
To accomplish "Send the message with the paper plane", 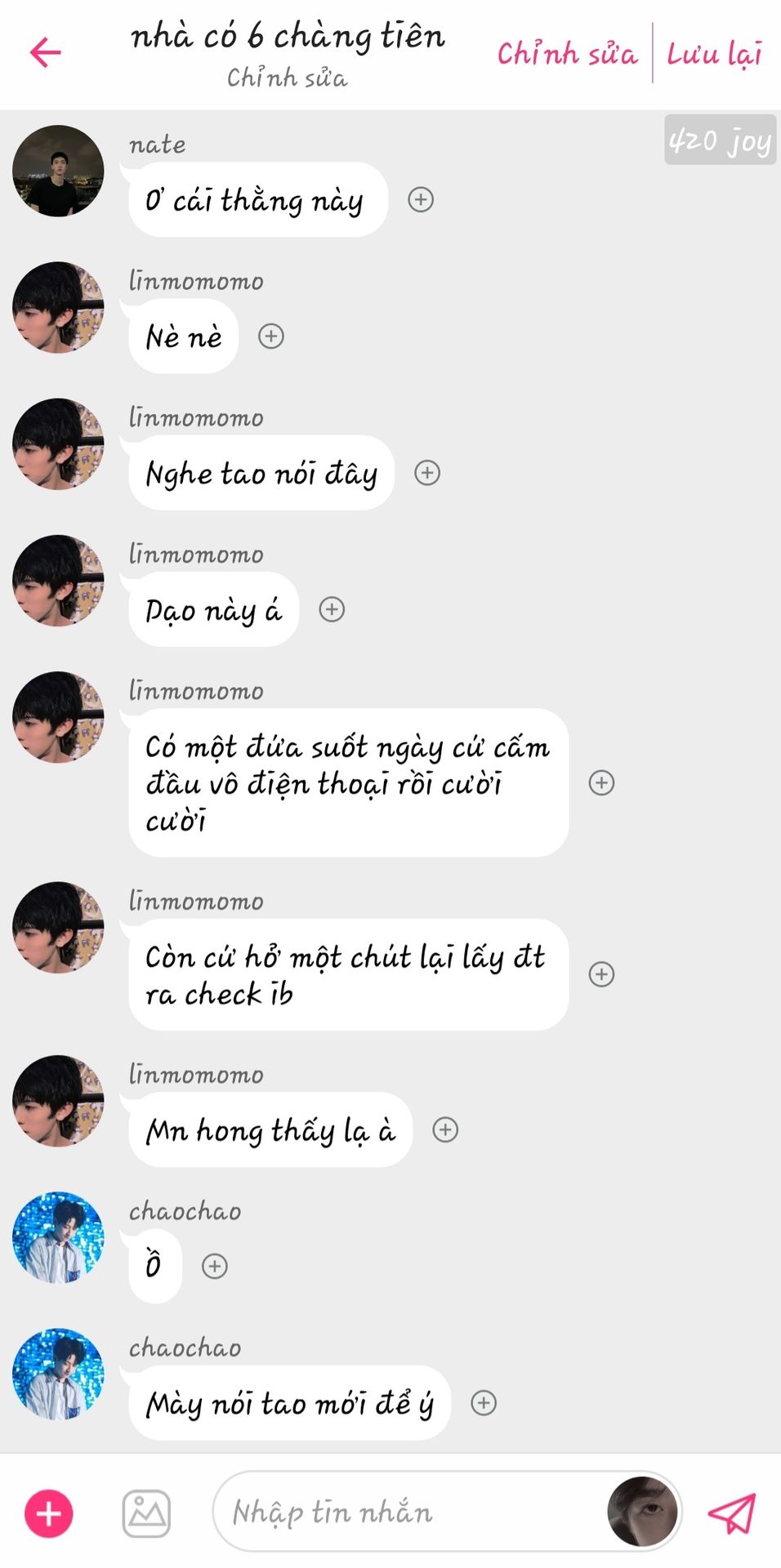I will point(731,1513).
